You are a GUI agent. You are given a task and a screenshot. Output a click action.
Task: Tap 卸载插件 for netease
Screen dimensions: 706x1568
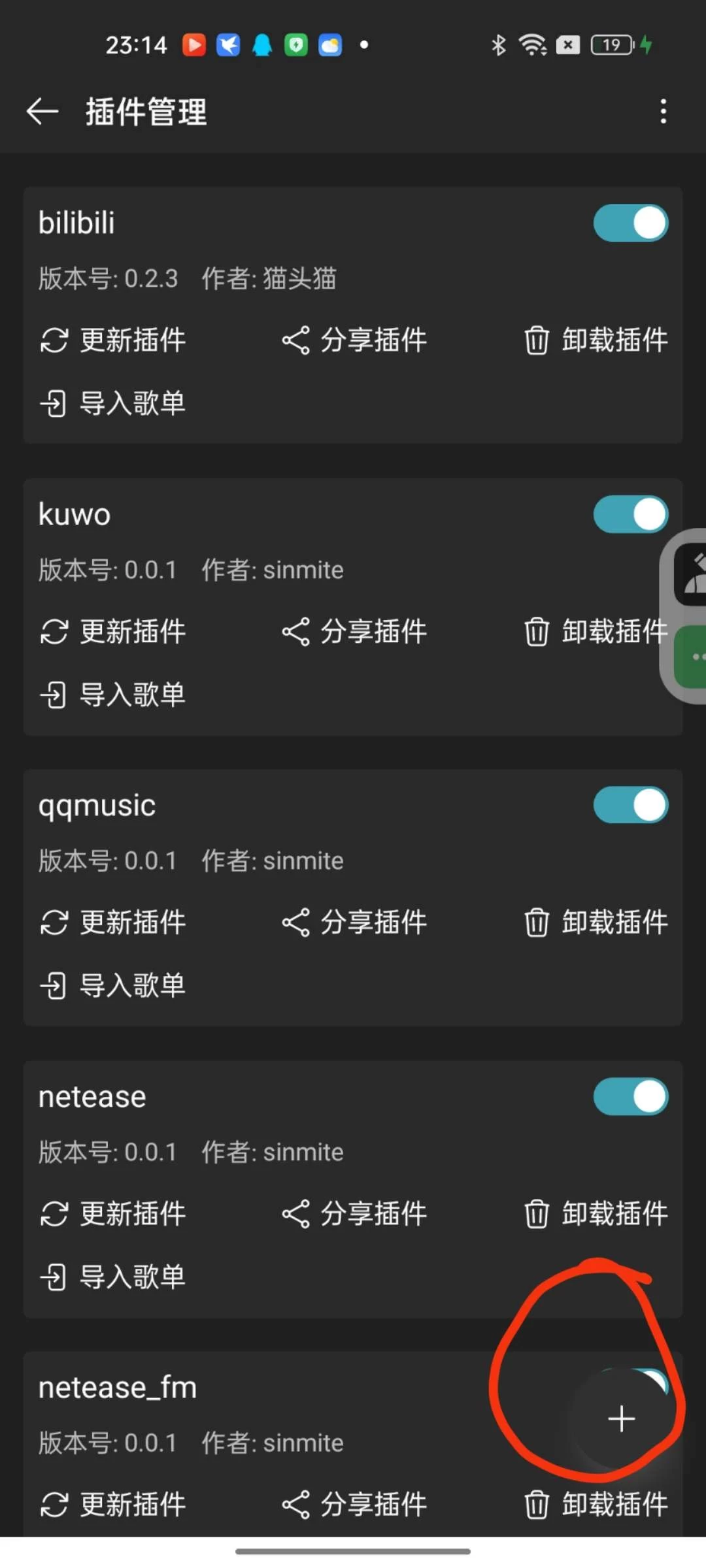click(596, 1213)
